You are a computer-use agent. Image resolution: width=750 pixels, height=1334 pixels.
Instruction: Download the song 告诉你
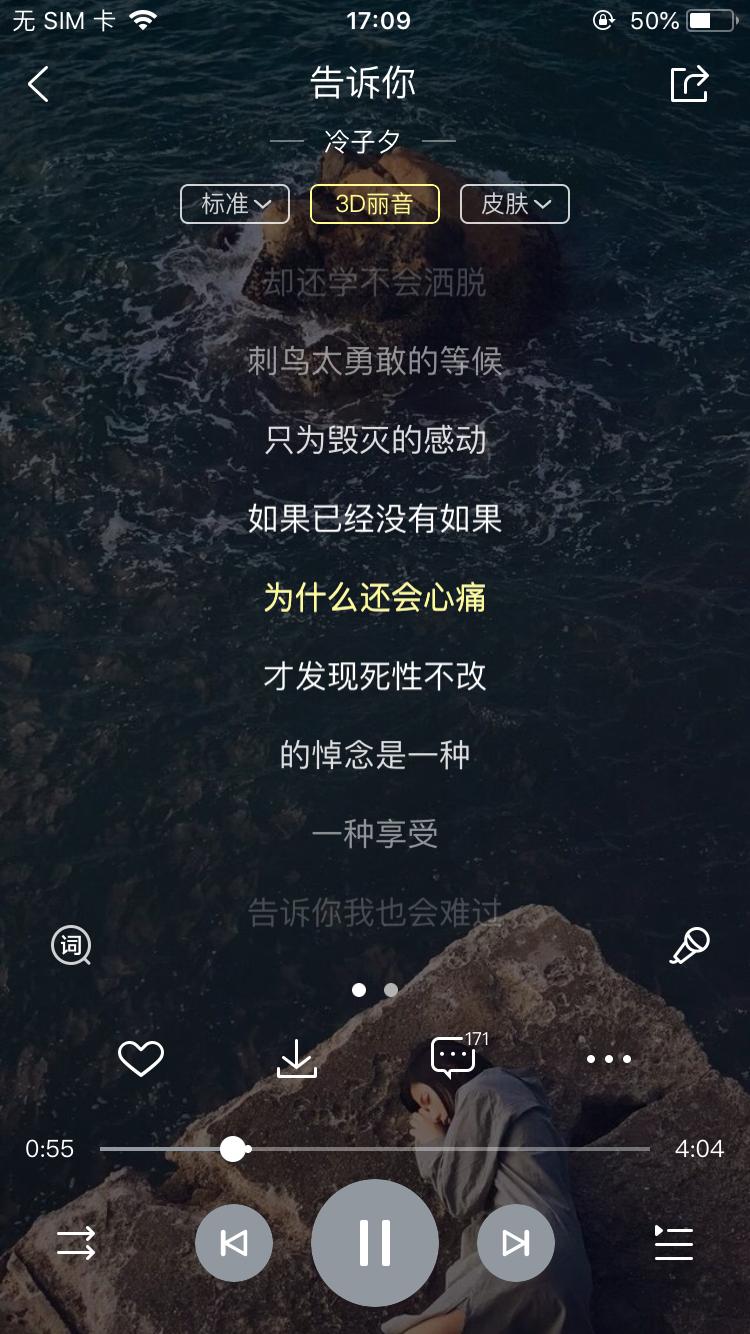(x=297, y=1057)
